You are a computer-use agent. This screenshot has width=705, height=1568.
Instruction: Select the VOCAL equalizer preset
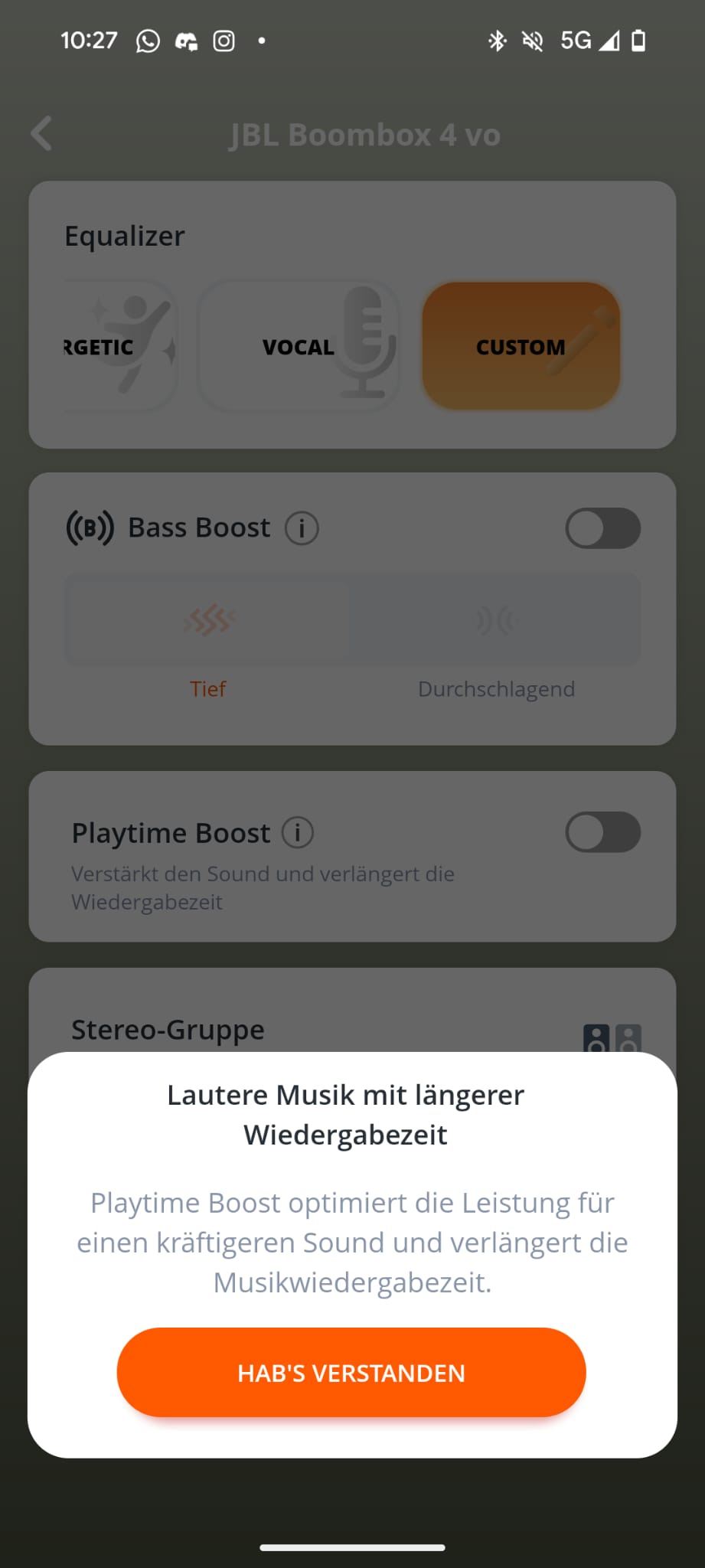pos(299,346)
